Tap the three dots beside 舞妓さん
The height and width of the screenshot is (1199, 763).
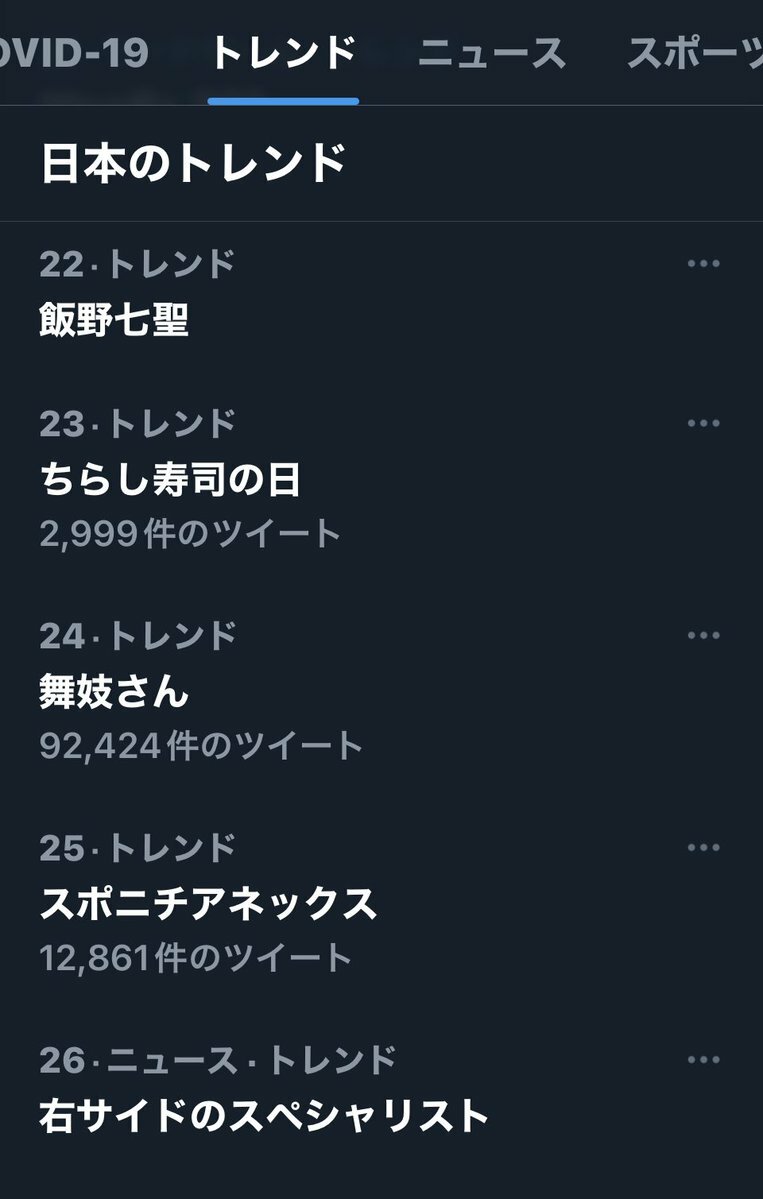tap(703, 636)
